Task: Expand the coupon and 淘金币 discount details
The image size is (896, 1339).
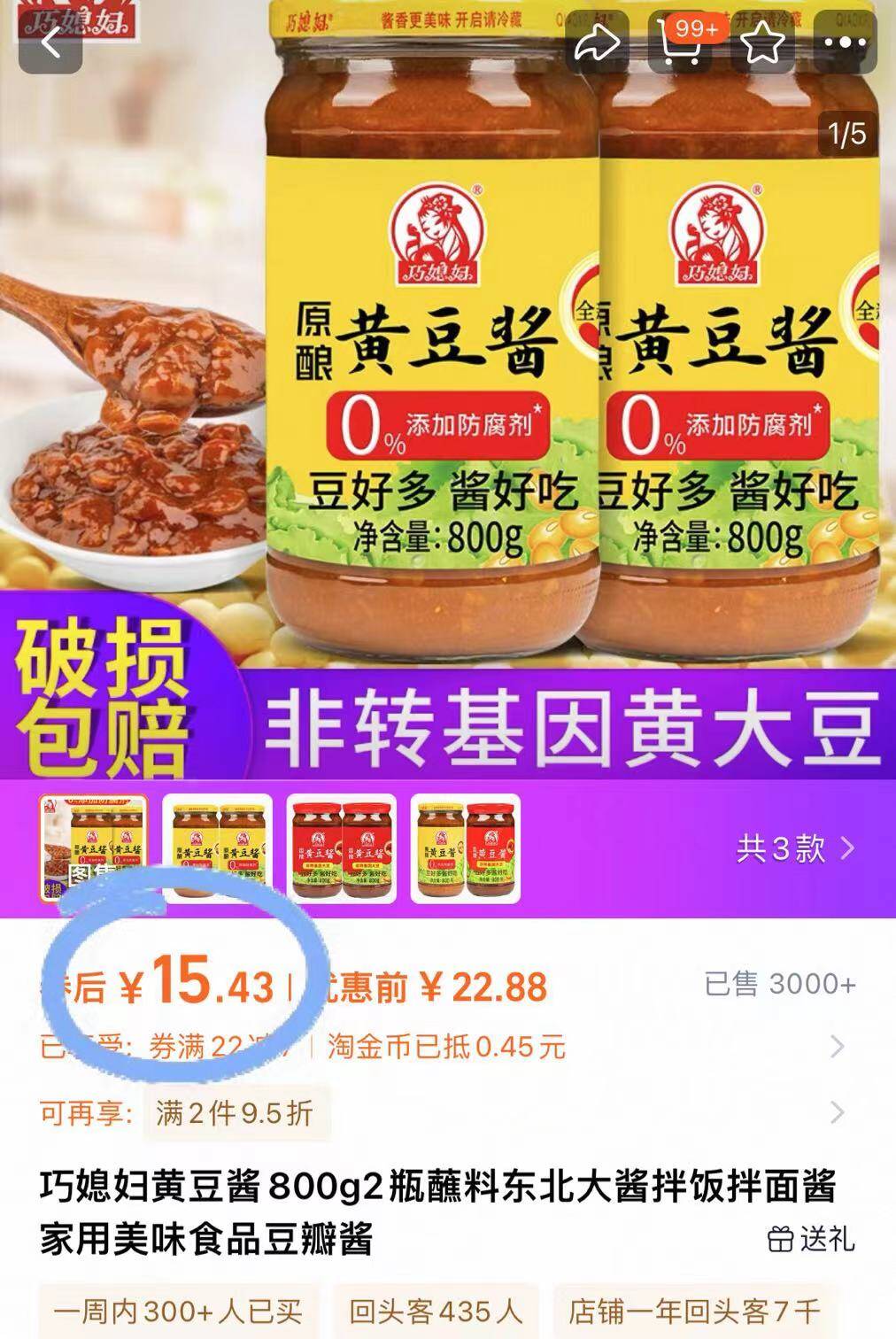Action: pyautogui.click(x=836, y=1047)
